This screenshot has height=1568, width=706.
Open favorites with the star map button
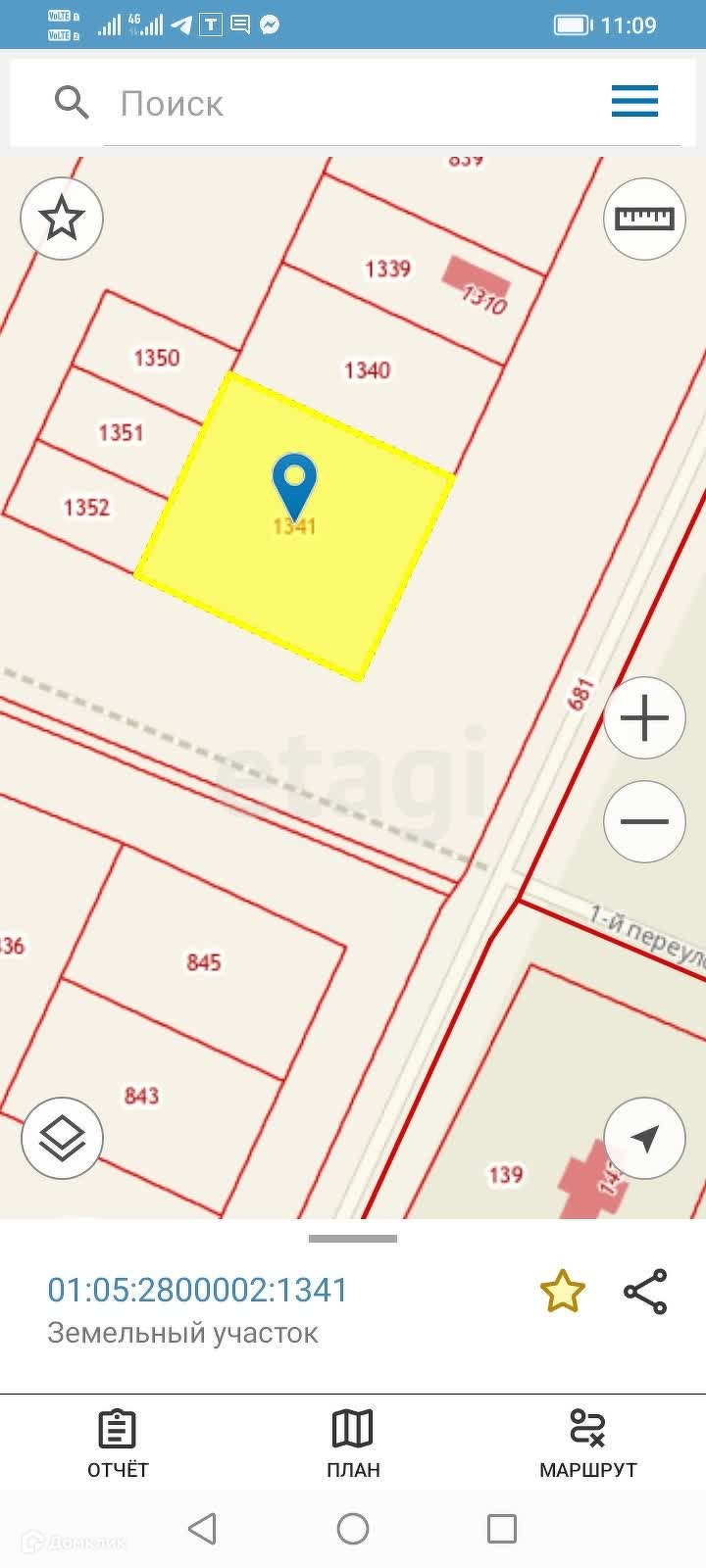pos(62,218)
